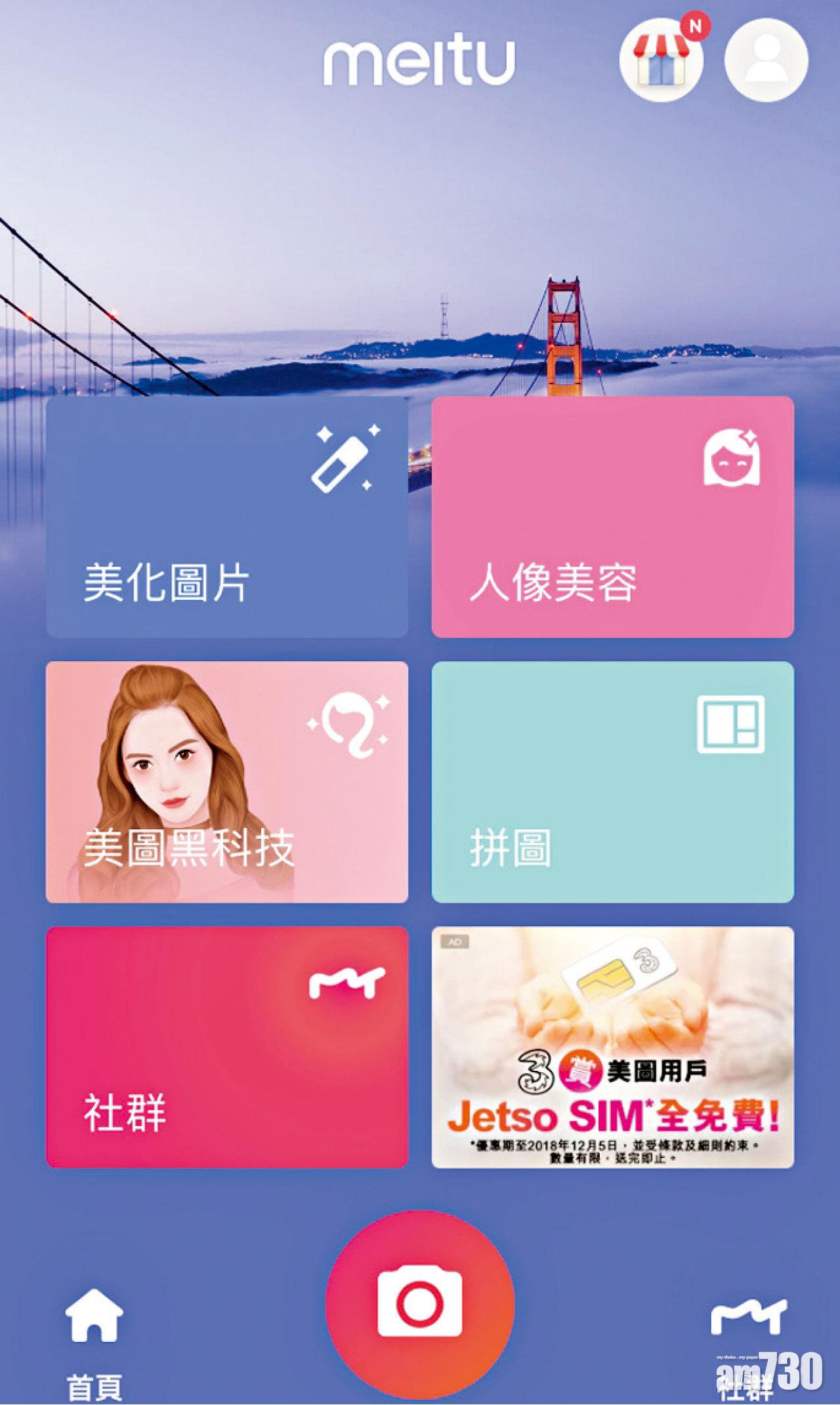Switch to the 社群 tab in bottom bar
This screenshot has width=840, height=1405.
[747, 1339]
